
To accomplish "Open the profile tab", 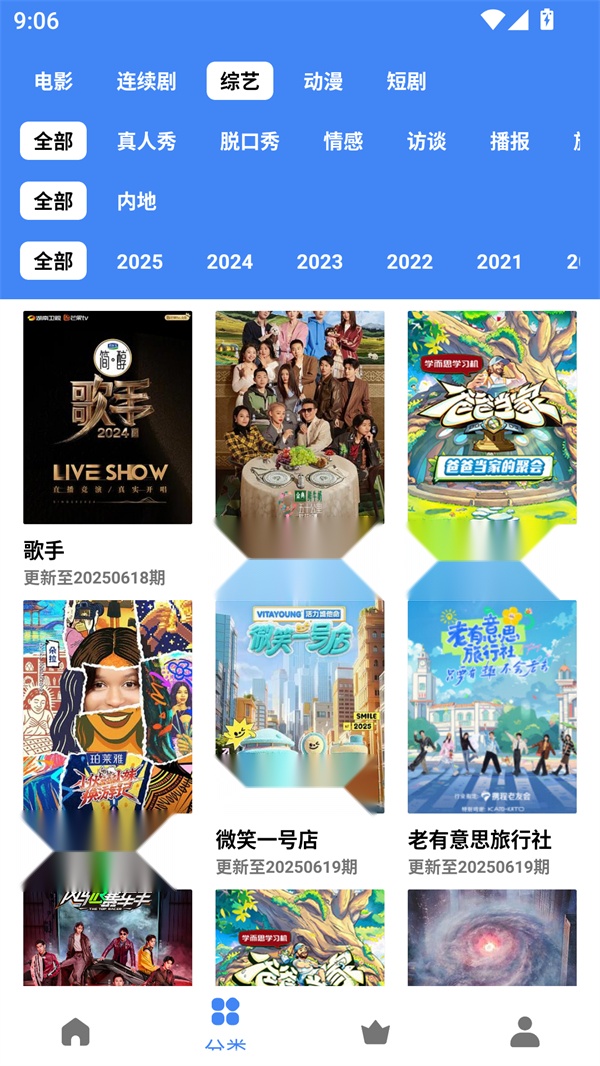I will pyautogui.click(x=525, y=1031).
